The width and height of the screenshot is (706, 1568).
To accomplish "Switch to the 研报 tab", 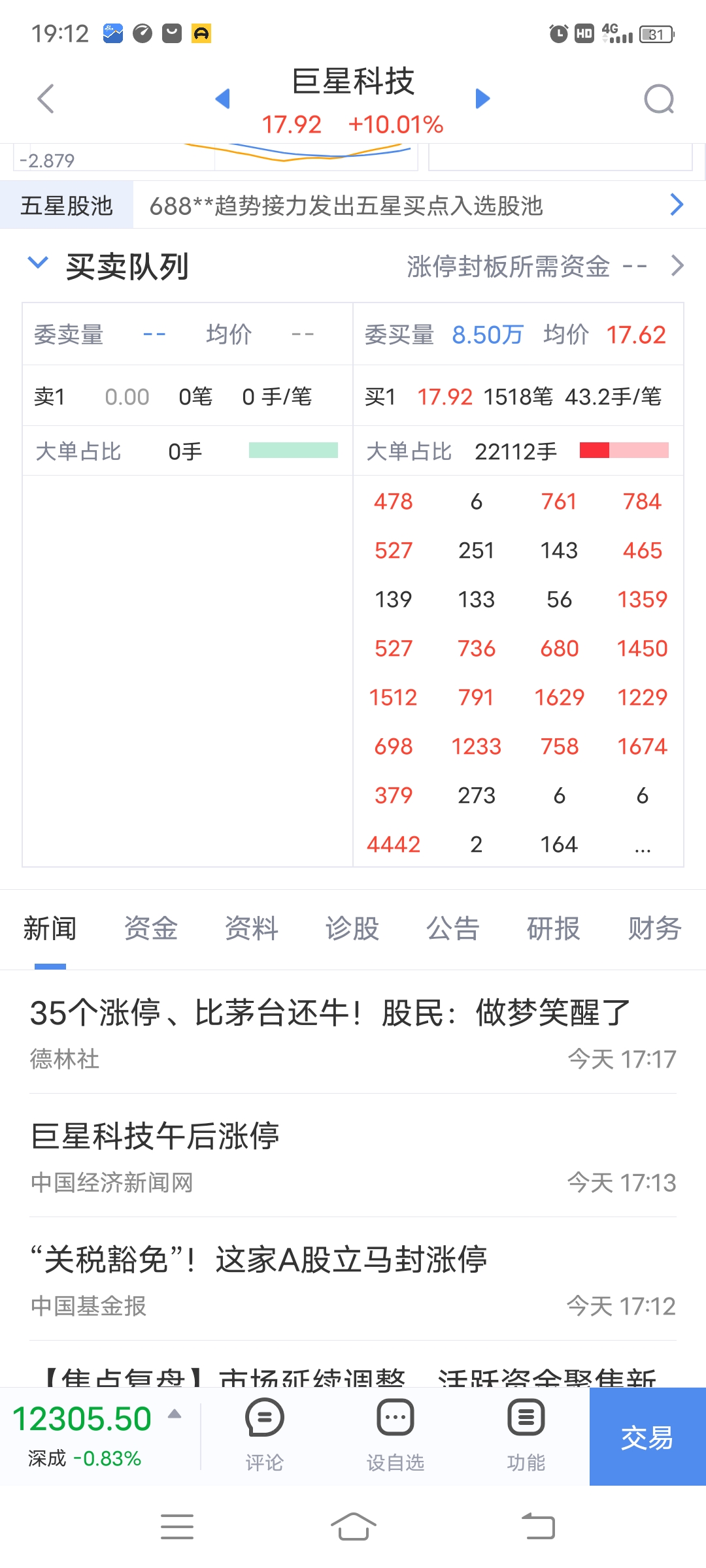I will click(x=554, y=928).
